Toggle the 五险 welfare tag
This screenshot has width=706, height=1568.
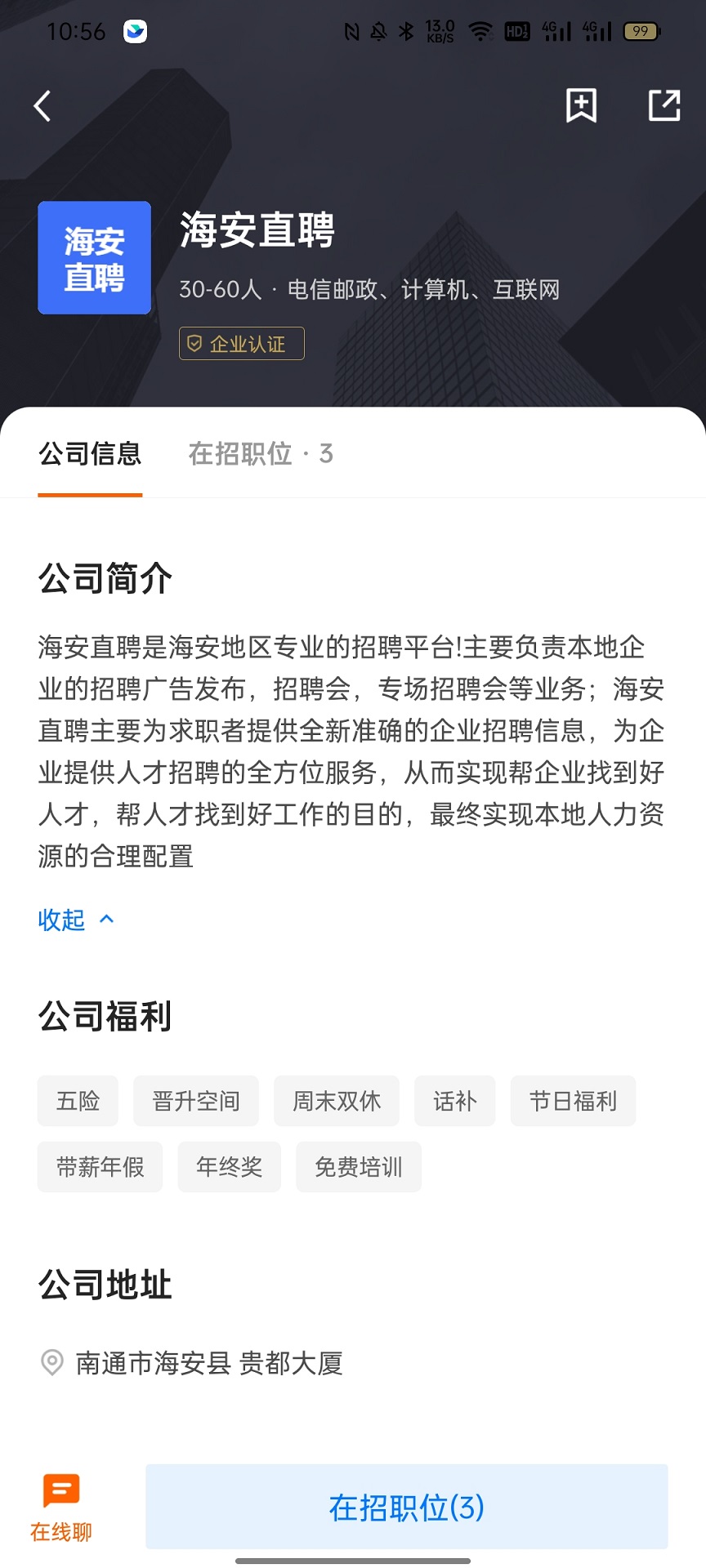point(78,1101)
